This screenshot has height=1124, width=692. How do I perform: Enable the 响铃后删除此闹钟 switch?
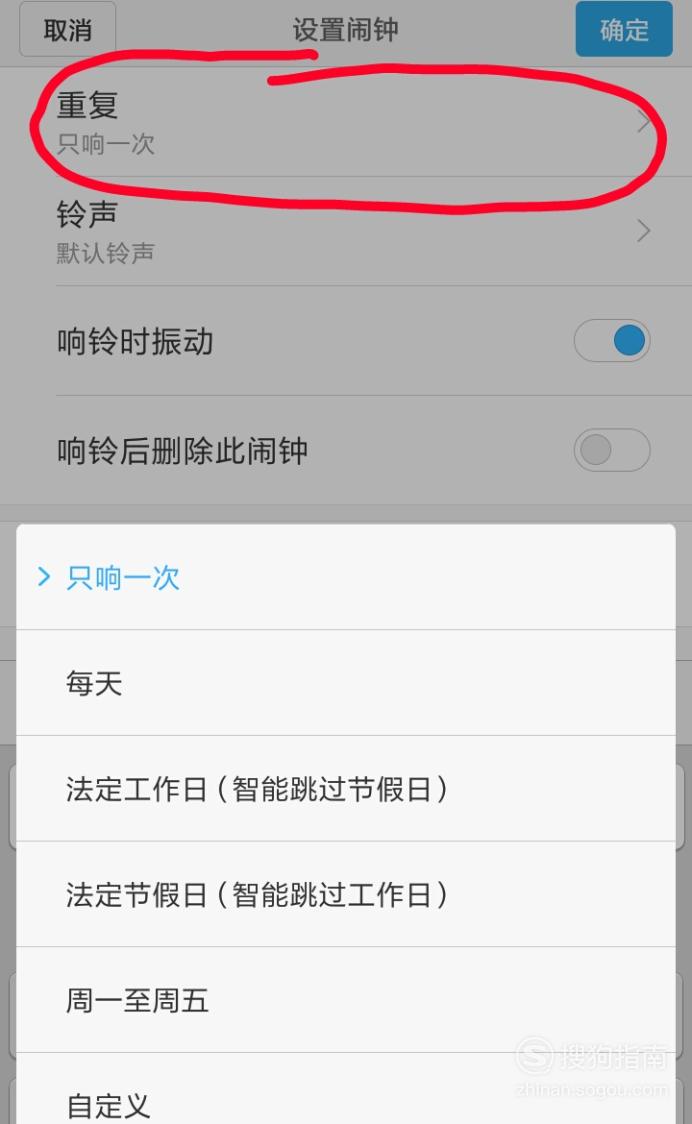coord(612,449)
